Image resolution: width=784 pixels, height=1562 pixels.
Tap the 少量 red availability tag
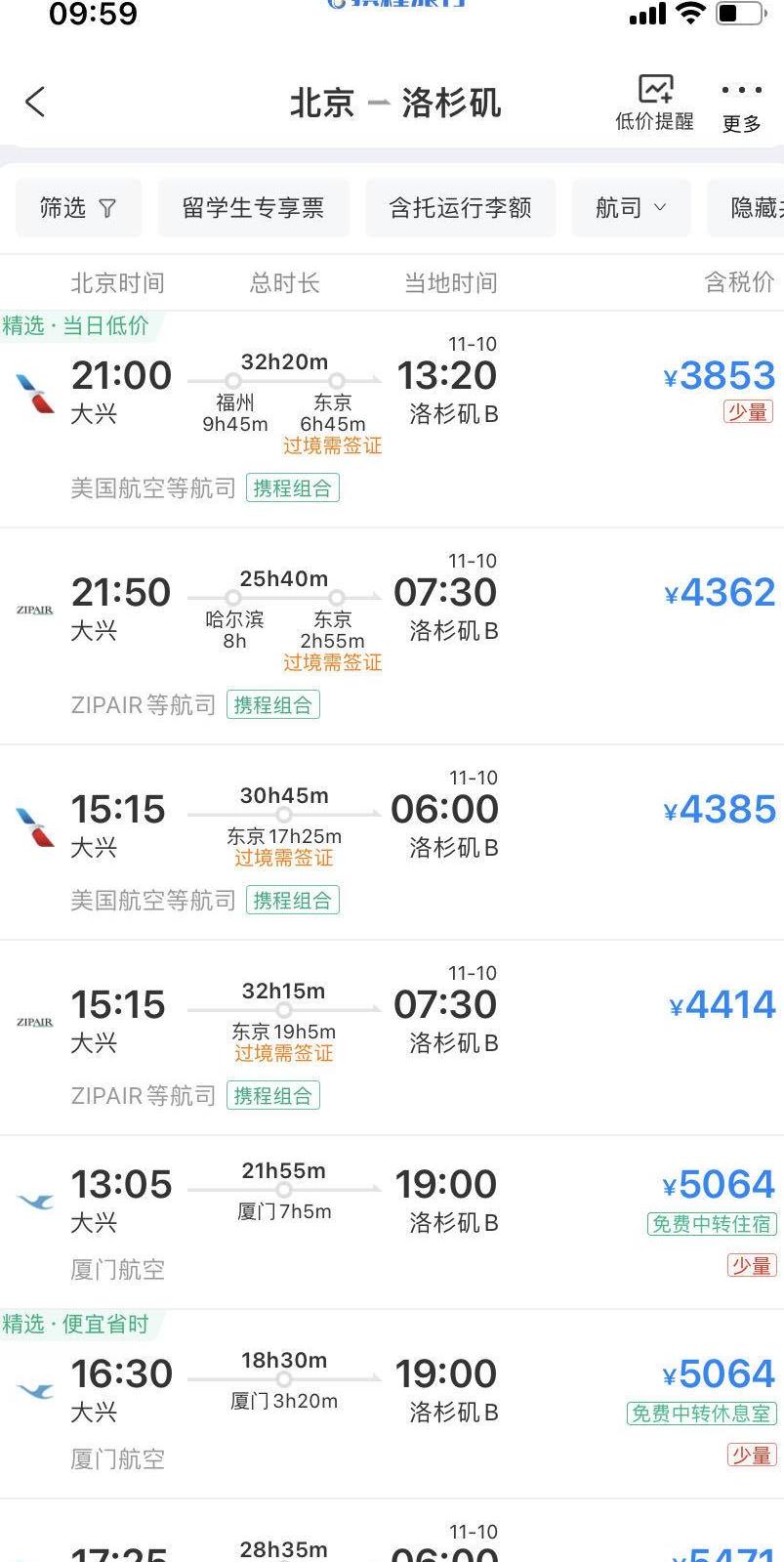747,413
